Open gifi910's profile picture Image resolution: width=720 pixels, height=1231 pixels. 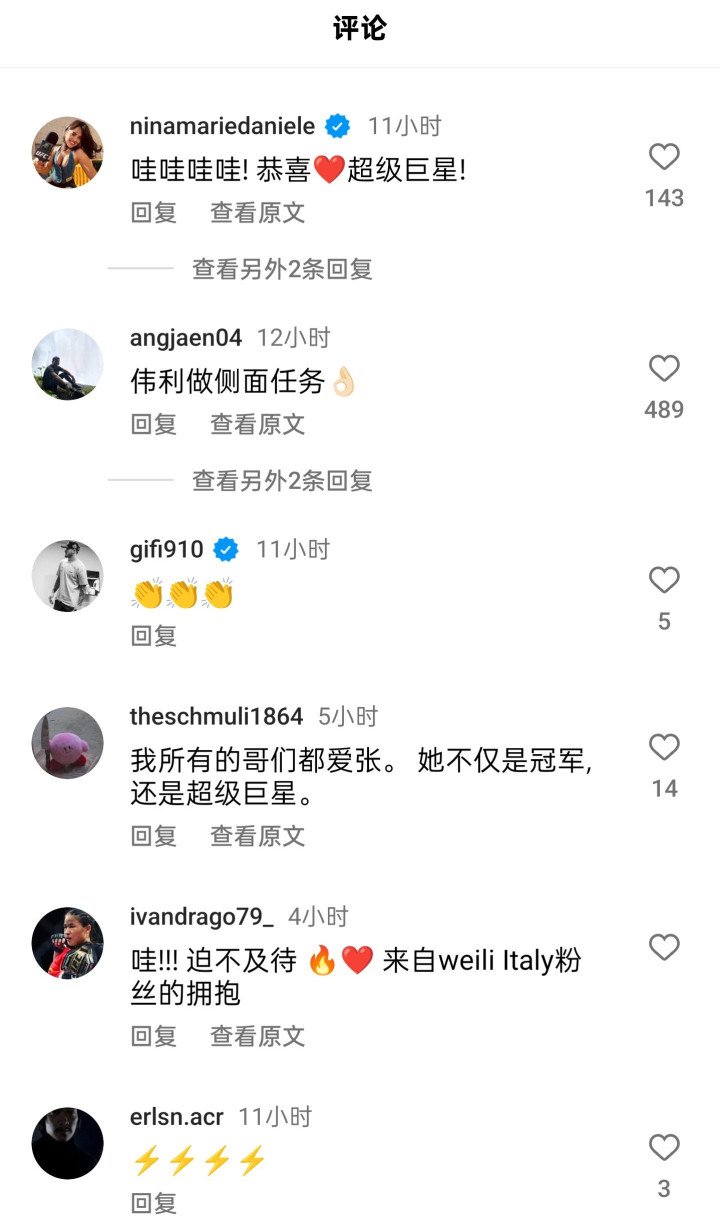(x=68, y=576)
